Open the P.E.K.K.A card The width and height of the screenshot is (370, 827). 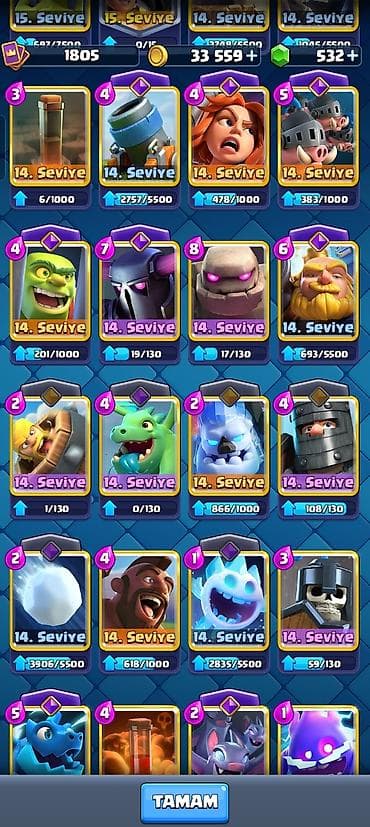pos(140,291)
